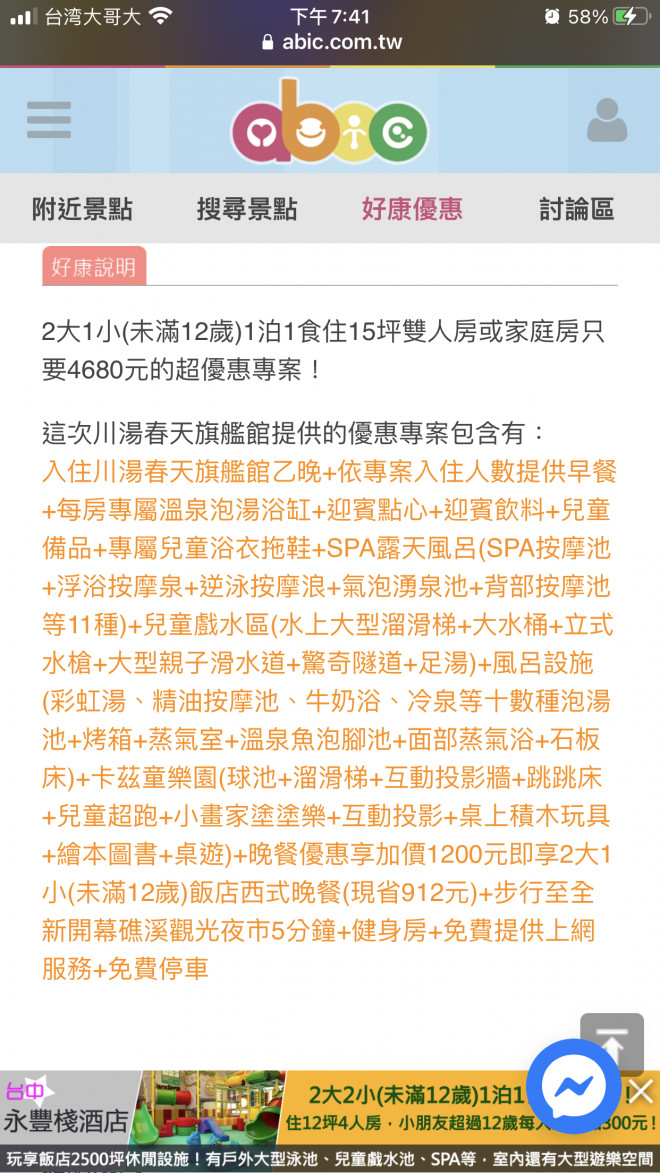The image size is (660, 1173).
Task: Tap the back-to-top arrow button
Action: (x=612, y=1041)
